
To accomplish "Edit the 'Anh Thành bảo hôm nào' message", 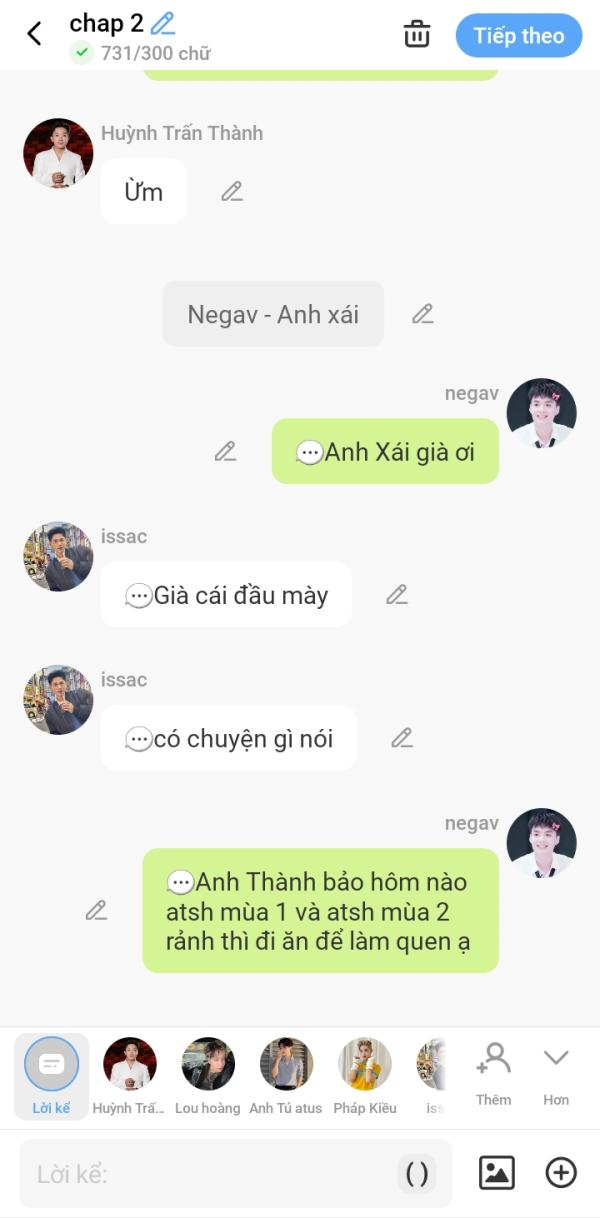I will 96,910.
